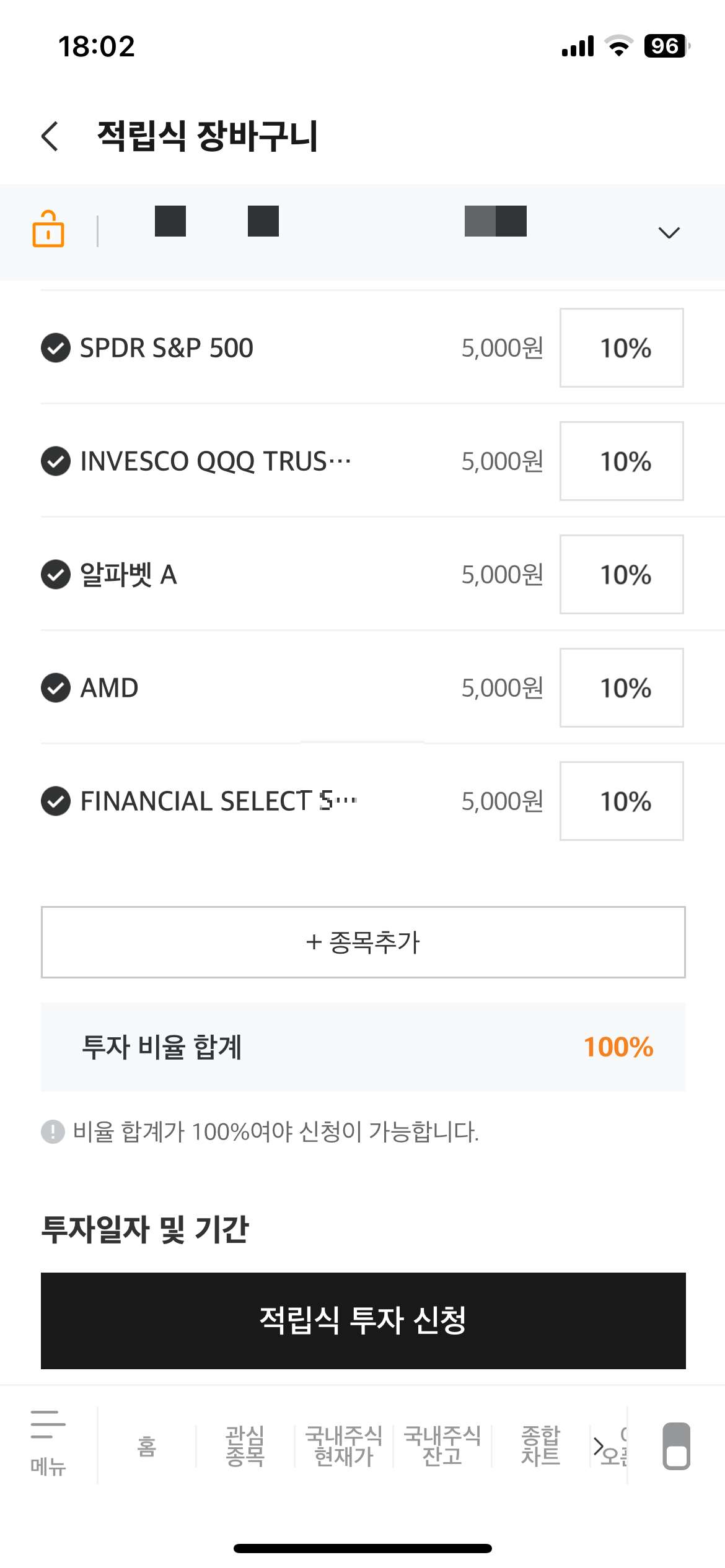
Task: Open the 메뉴 drawer
Action: 48,1443
